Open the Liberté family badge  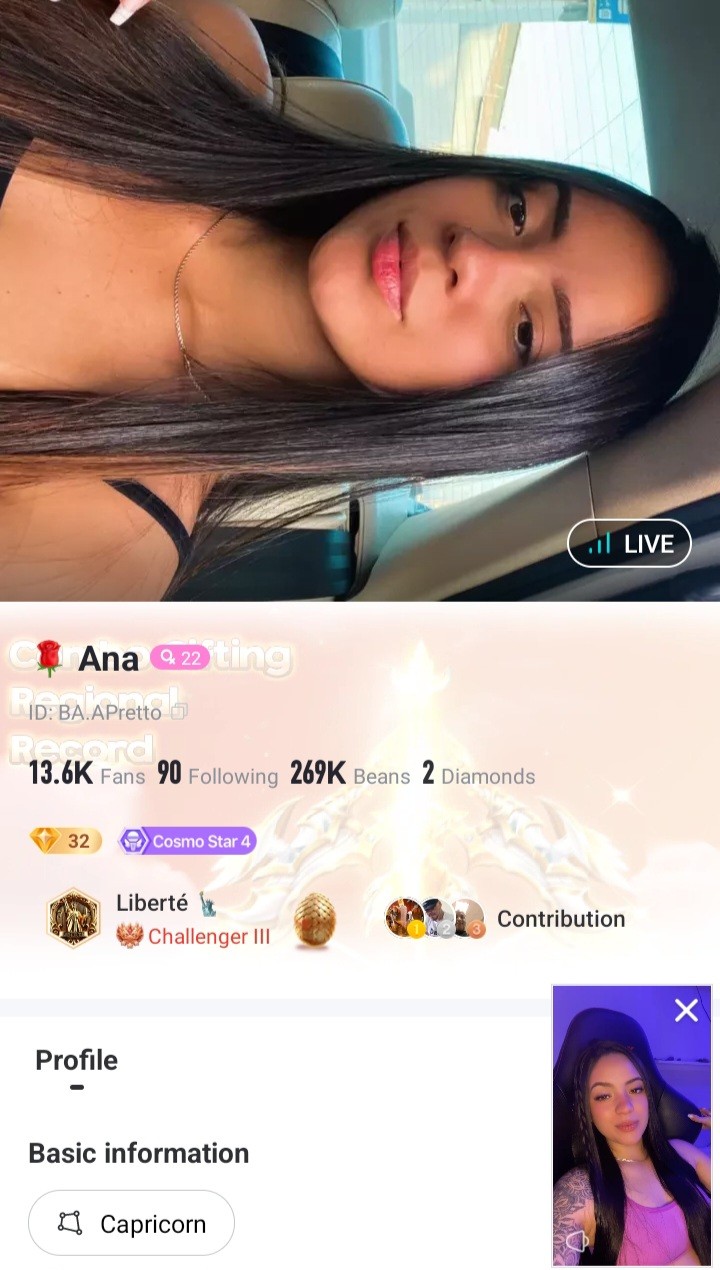click(73, 918)
